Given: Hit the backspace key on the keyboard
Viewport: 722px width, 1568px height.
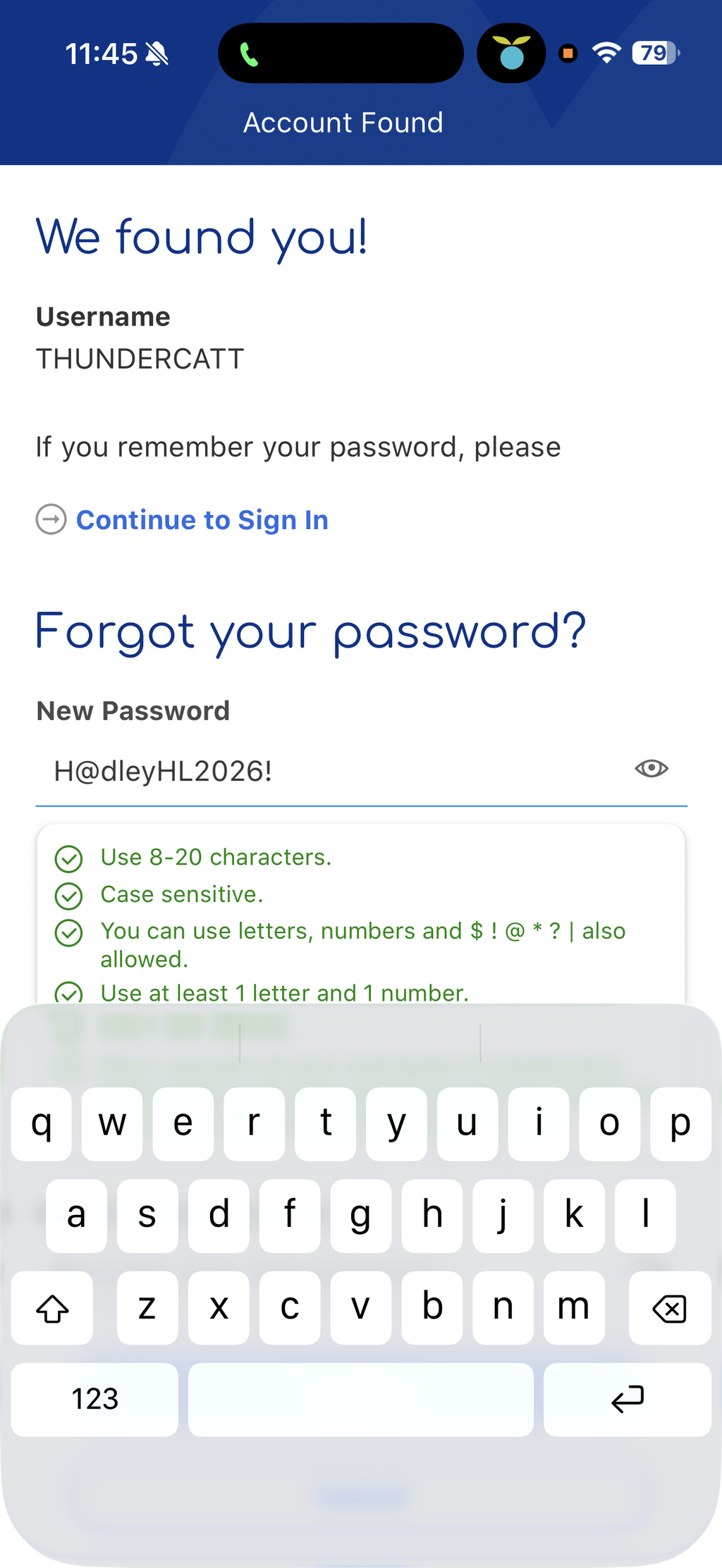Looking at the screenshot, I should [670, 1308].
